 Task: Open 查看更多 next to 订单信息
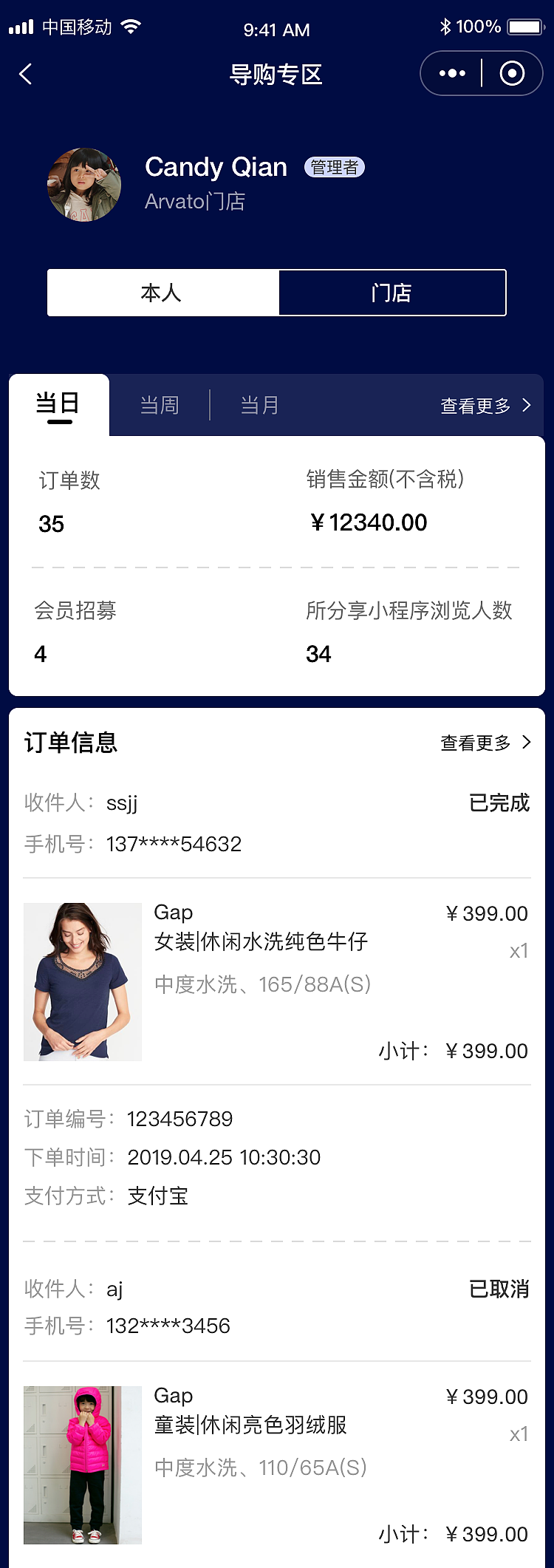pos(485,743)
